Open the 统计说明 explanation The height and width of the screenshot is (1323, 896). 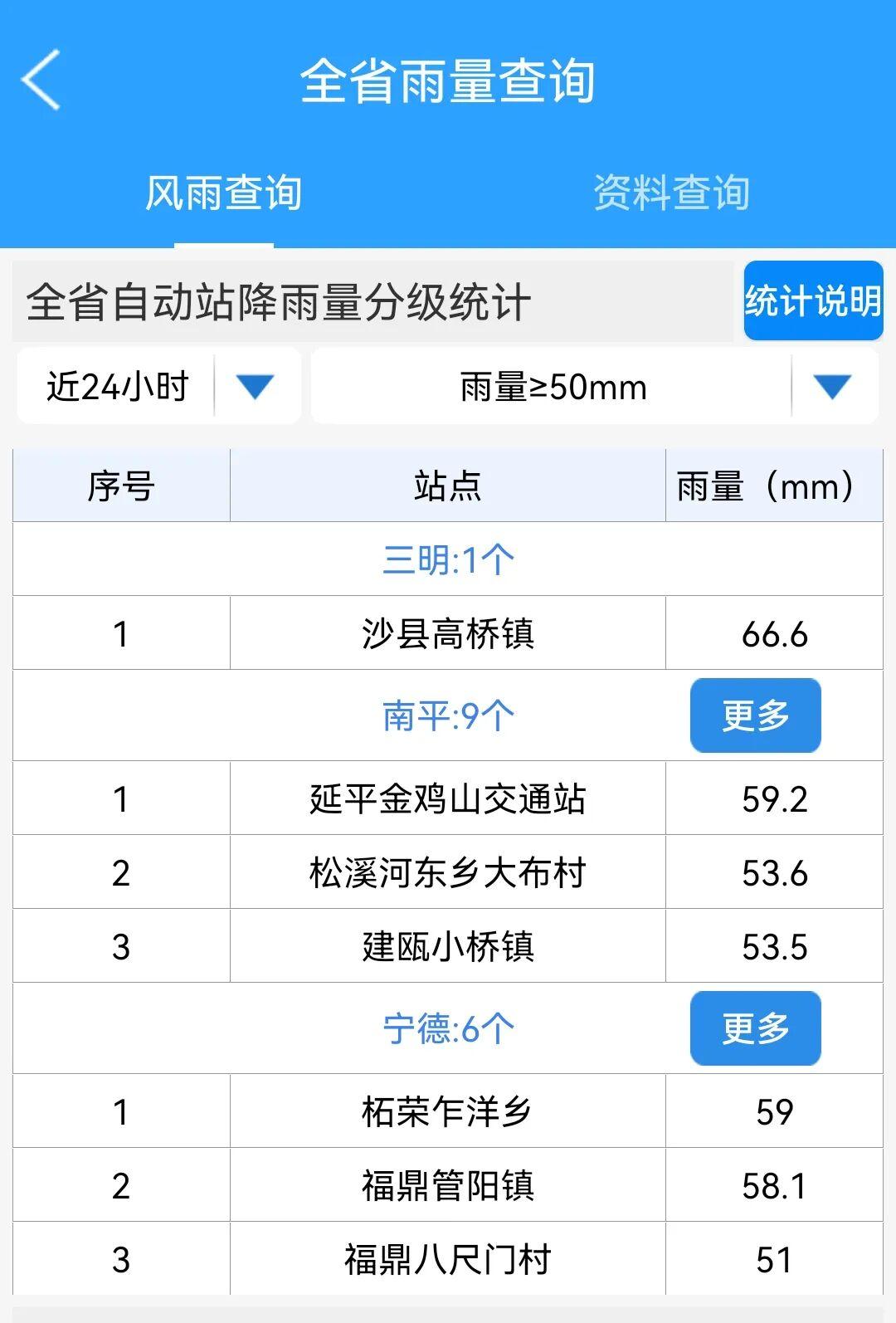813,302
